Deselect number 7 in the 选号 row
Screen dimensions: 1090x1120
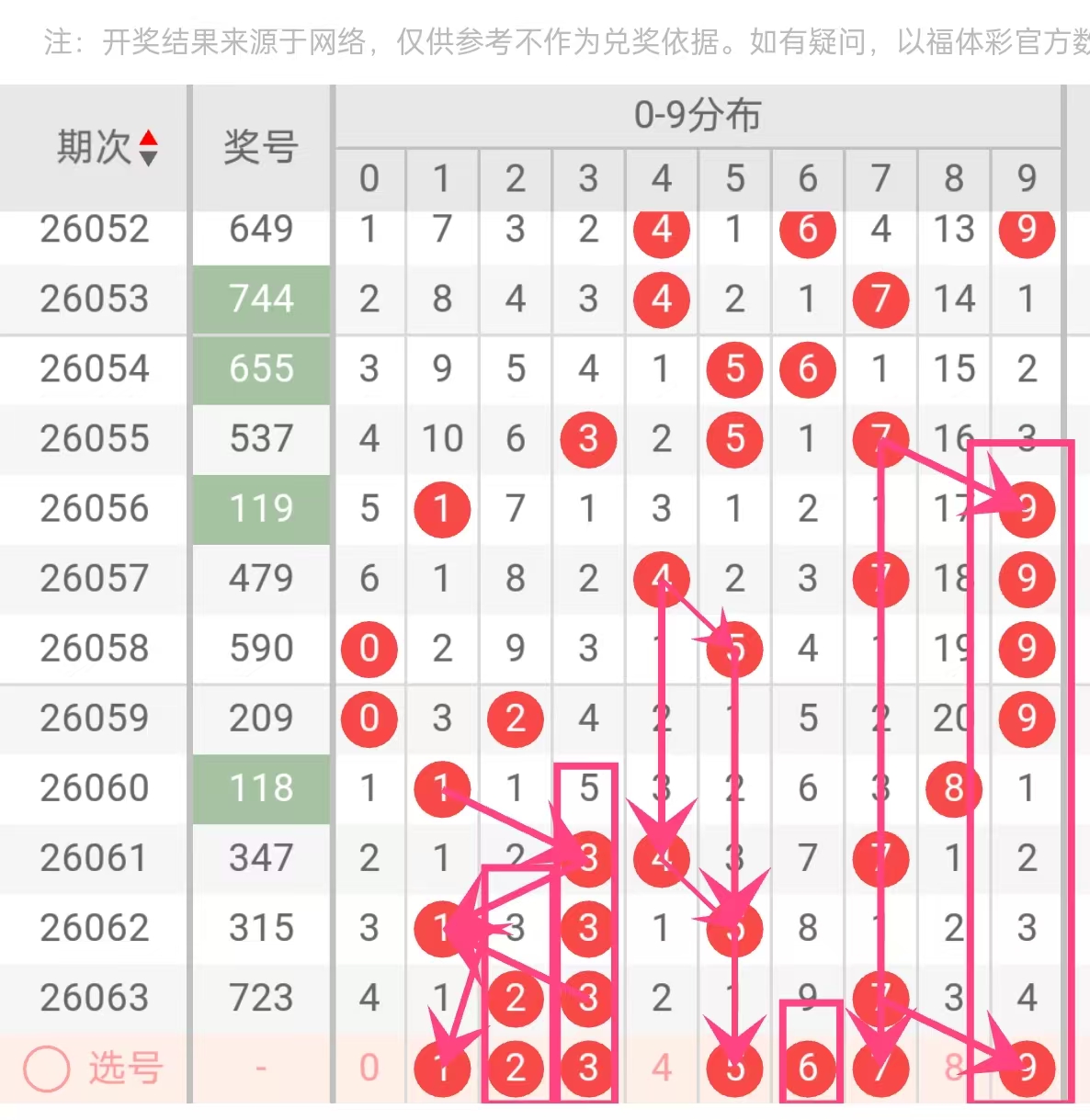[880, 1069]
